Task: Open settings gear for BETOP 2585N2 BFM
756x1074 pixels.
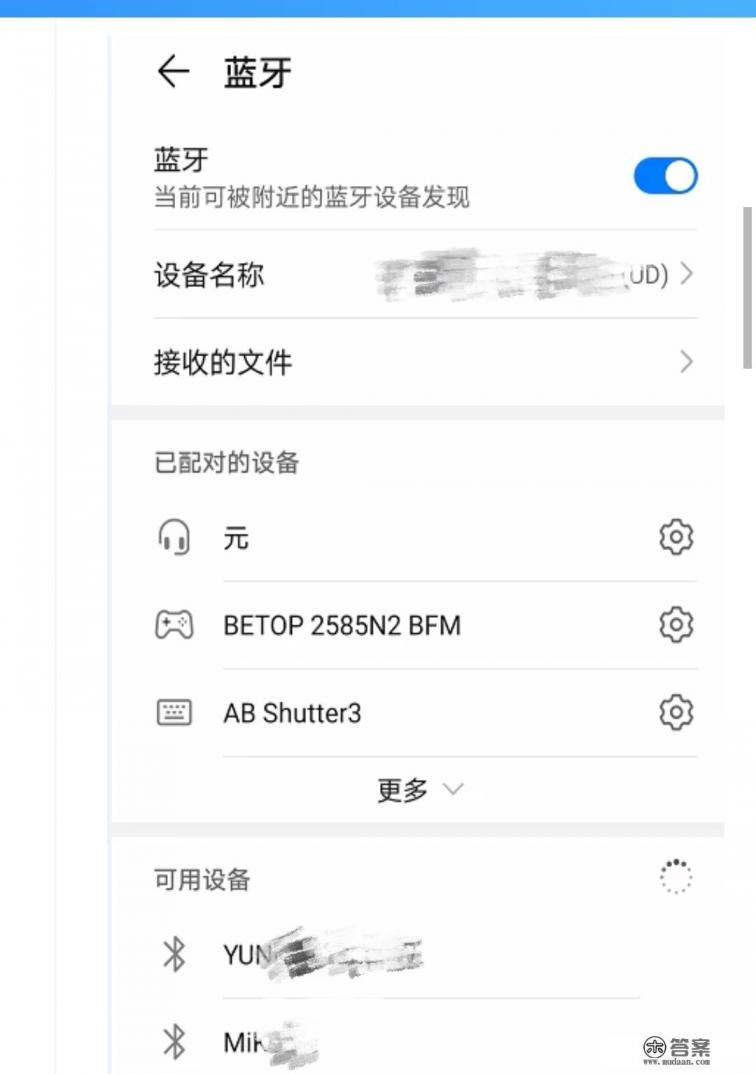Action: 675,625
